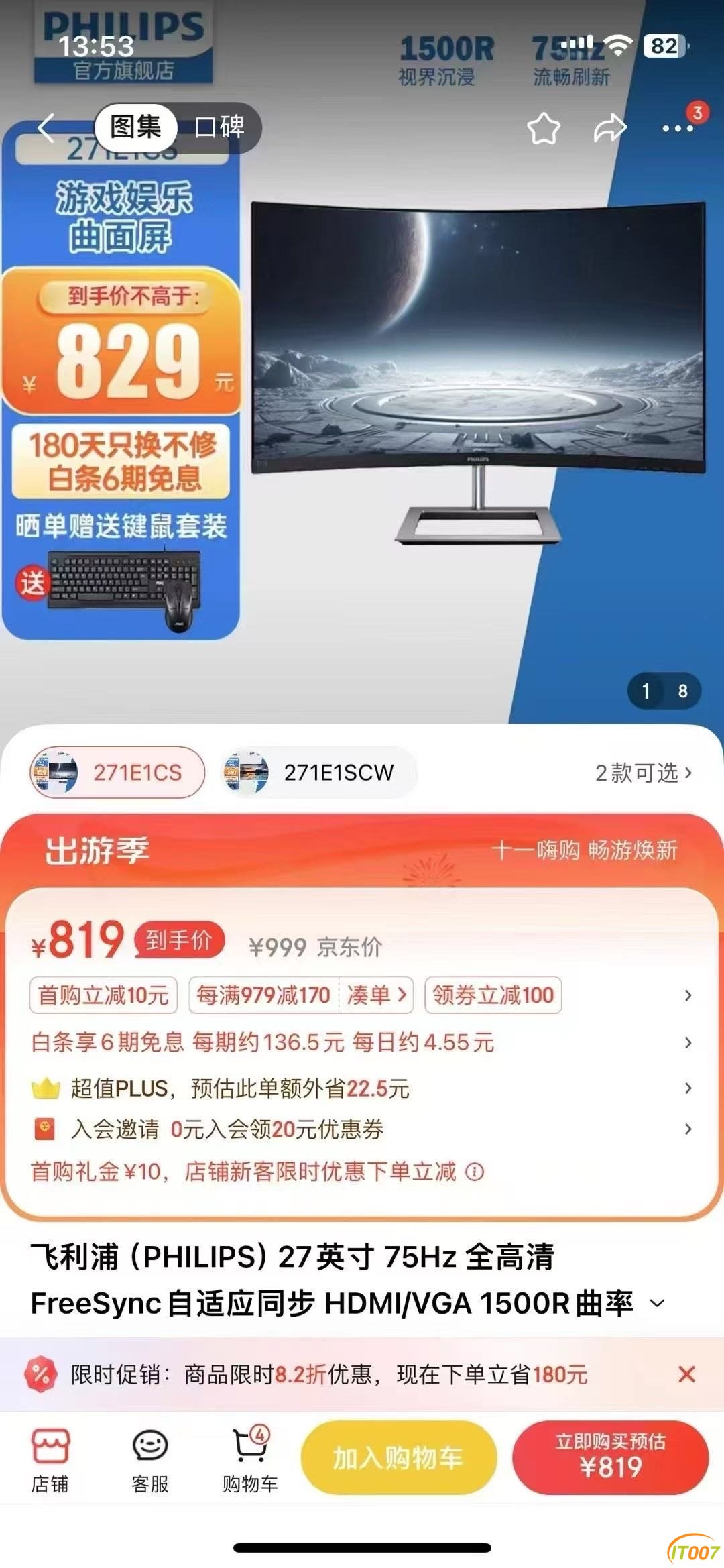Tap 加入购物车 to add item
This screenshot has width=724, height=1568.
point(398,1458)
